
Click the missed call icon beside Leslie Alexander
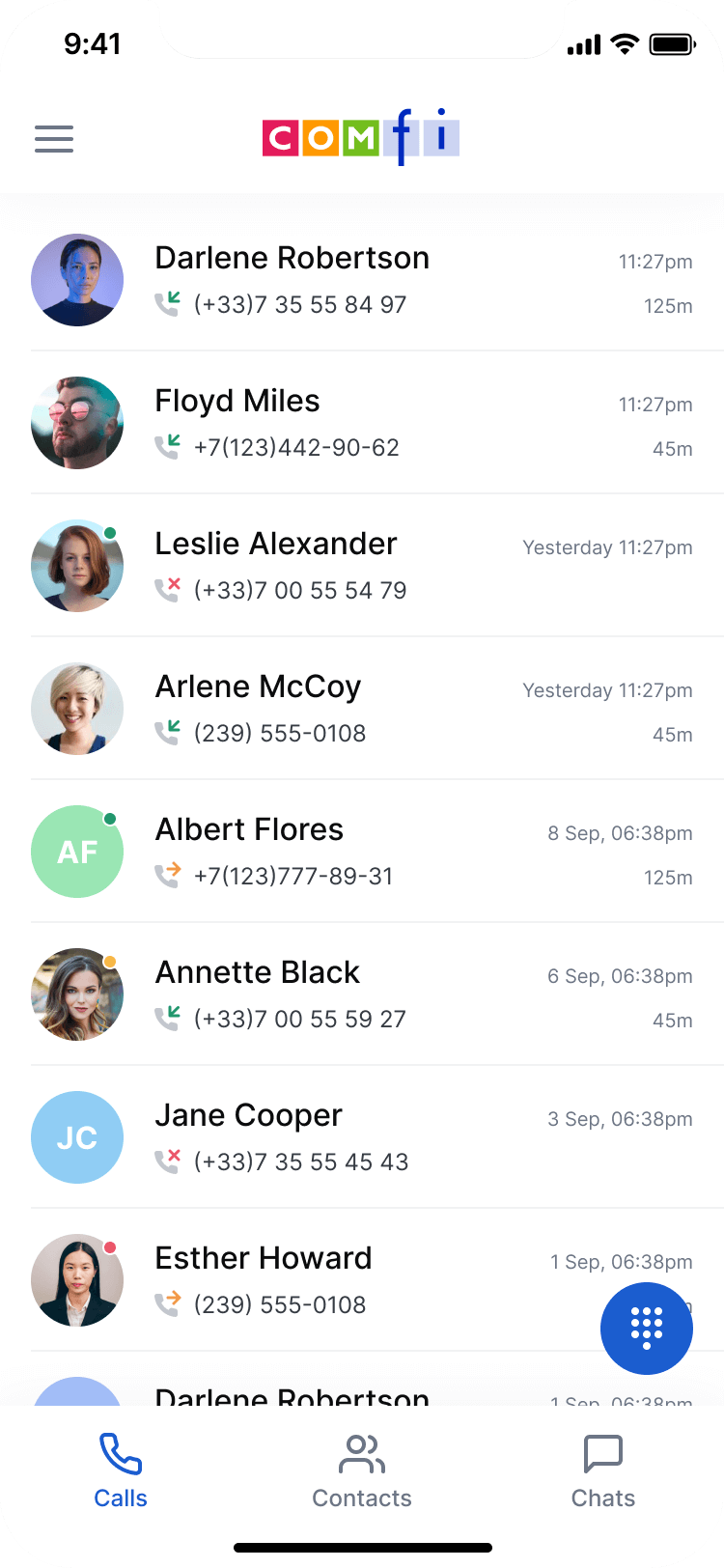click(x=167, y=587)
